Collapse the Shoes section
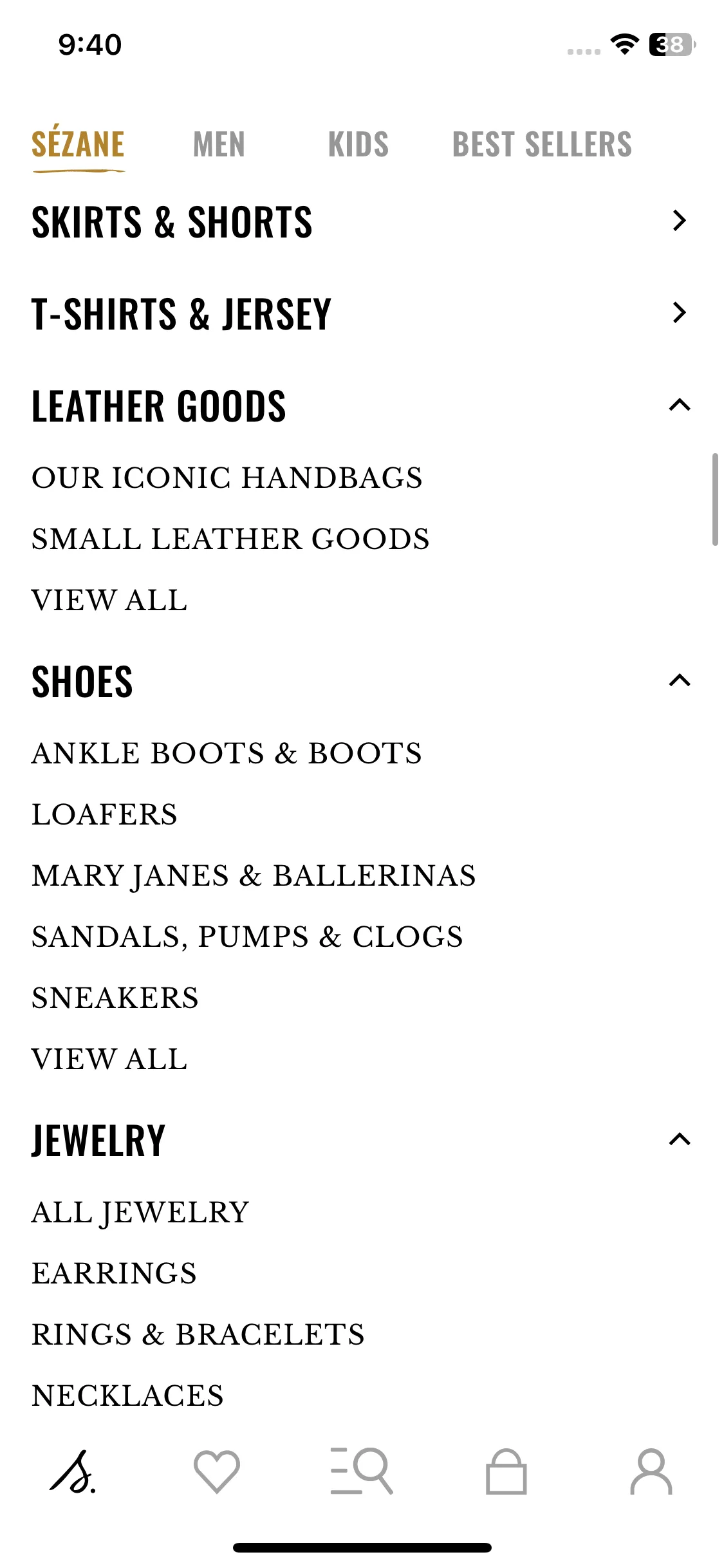Screen dimensions: 724x1568 click(680, 680)
